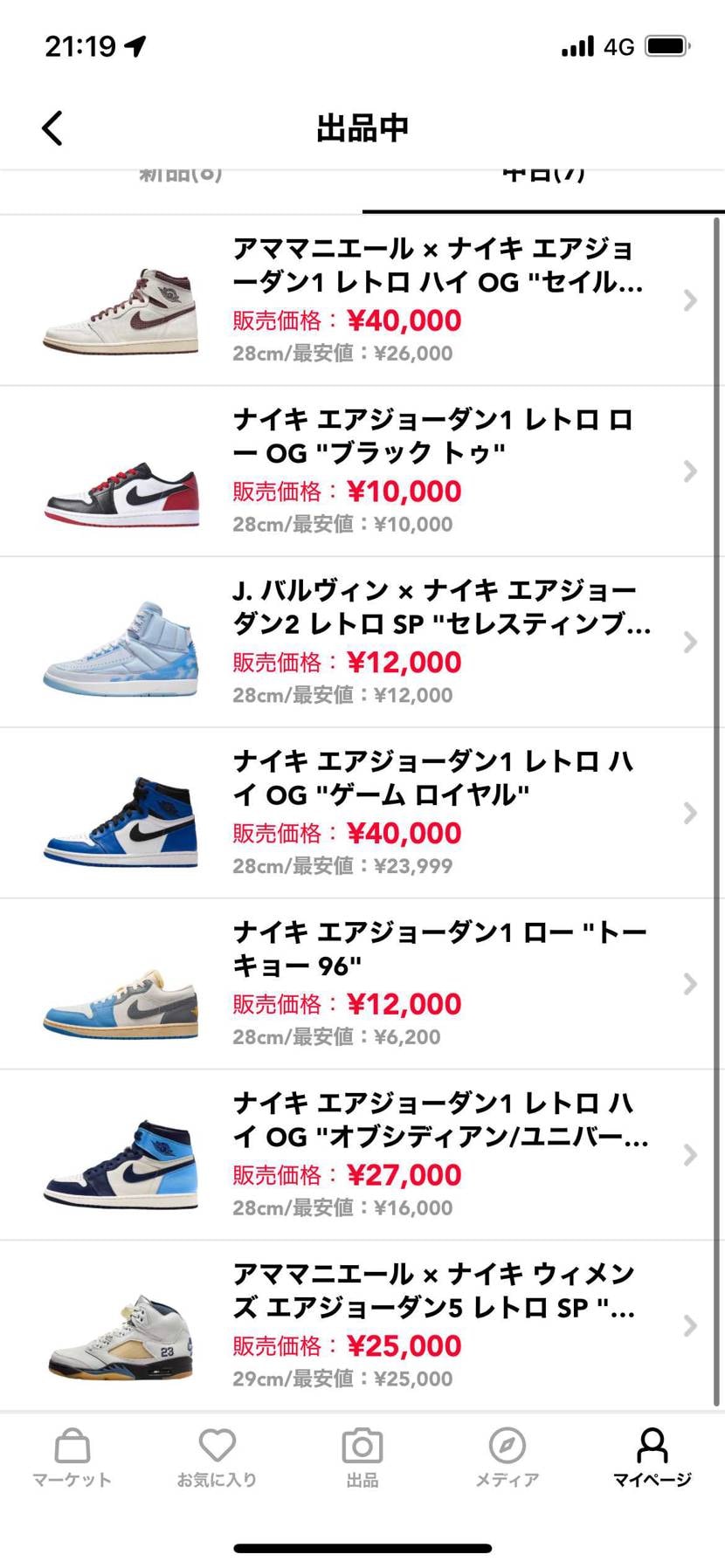Screen dimensions: 725x1568
Task: Open the アママニエール Jordan 1 セイル listing
Action: coord(362,300)
